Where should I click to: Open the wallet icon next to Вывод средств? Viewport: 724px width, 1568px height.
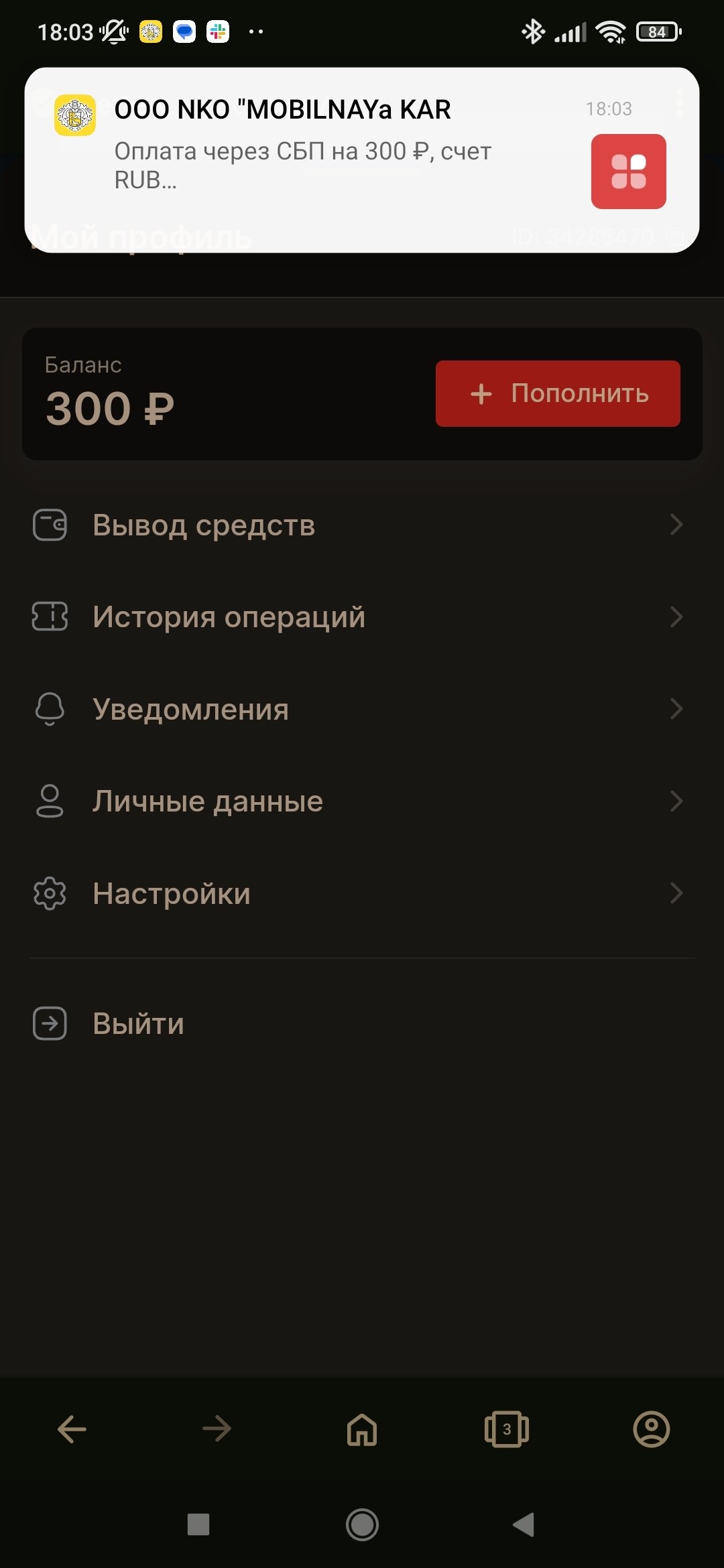coord(49,525)
